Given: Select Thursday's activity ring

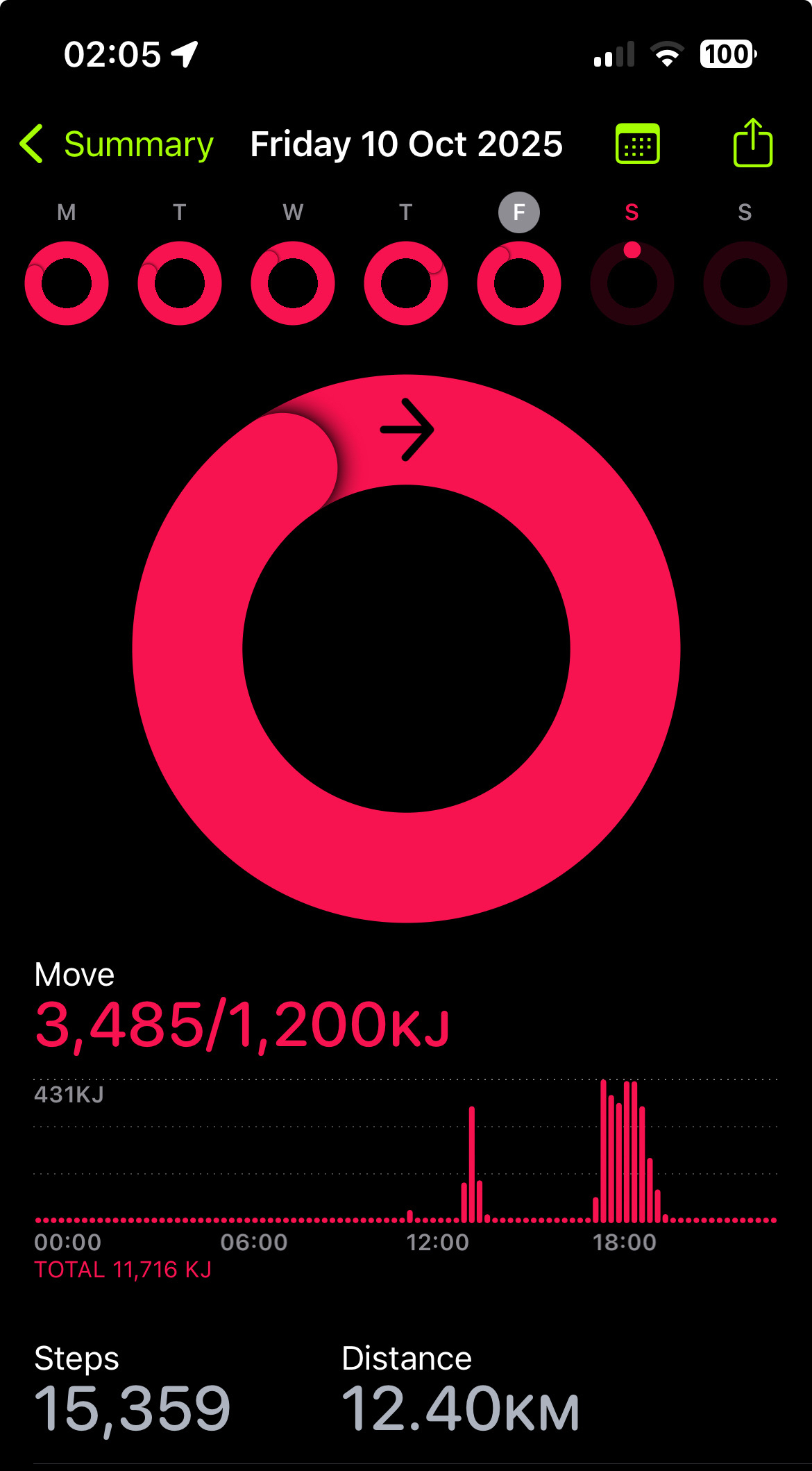Looking at the screenshot, I should tap(406, 283).
